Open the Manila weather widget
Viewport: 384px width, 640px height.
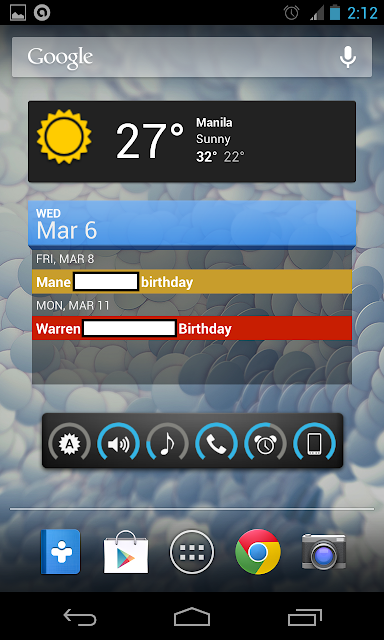coord(192,141)
